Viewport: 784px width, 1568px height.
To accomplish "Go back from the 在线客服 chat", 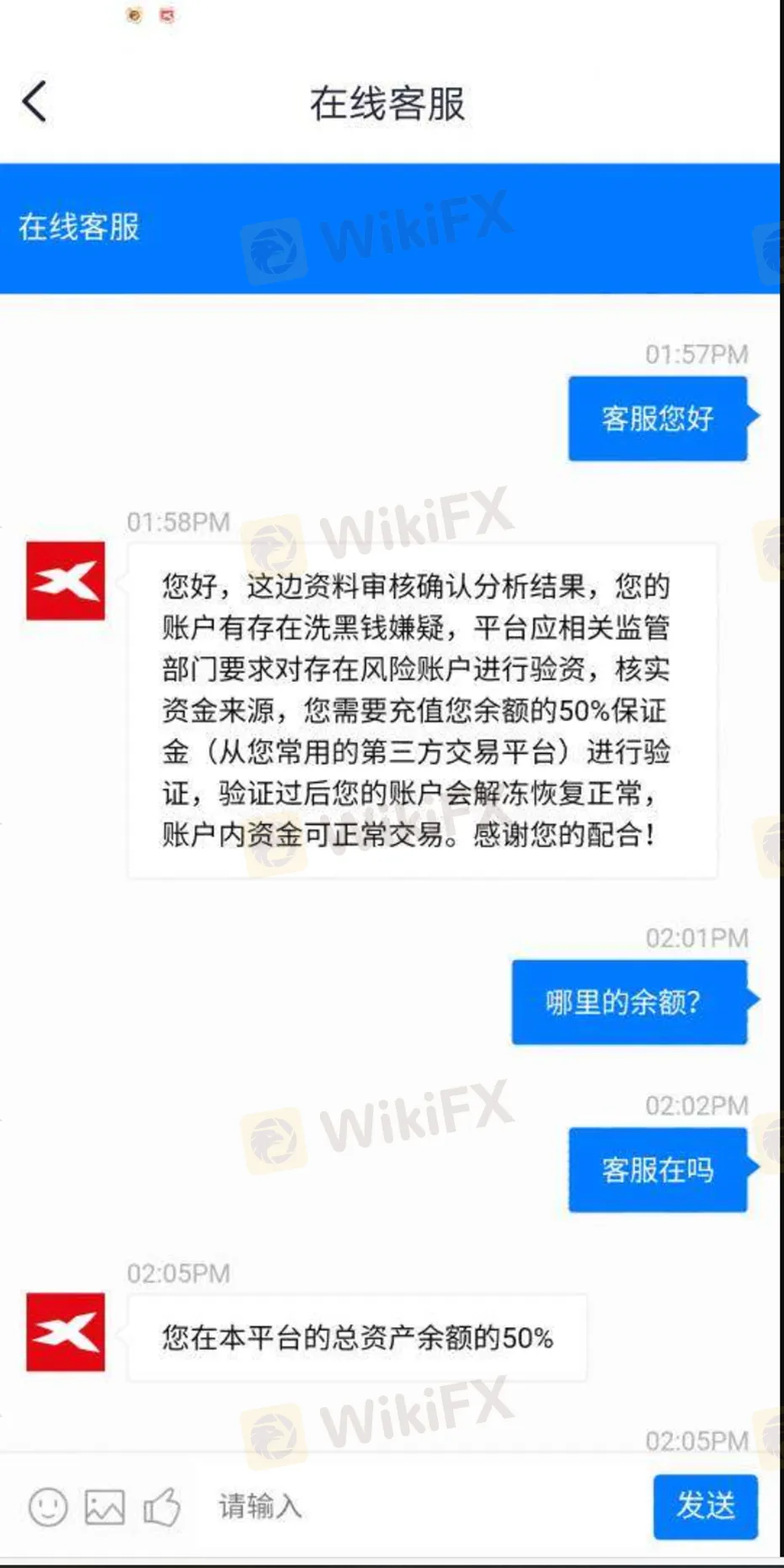I will tap(34, 102).
